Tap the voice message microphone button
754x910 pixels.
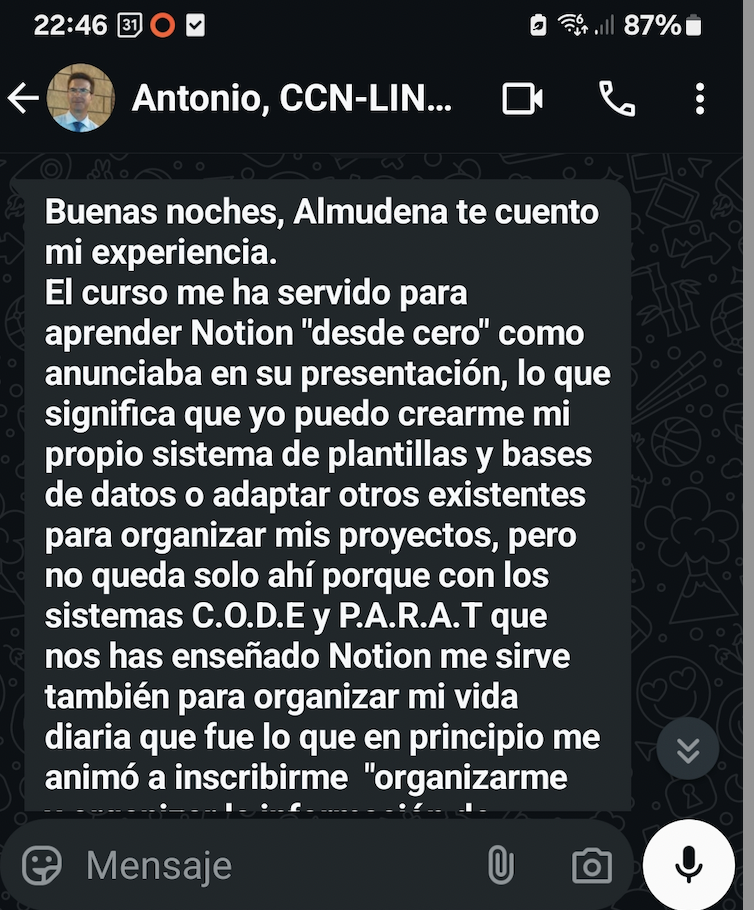click(x=689, y=865)
